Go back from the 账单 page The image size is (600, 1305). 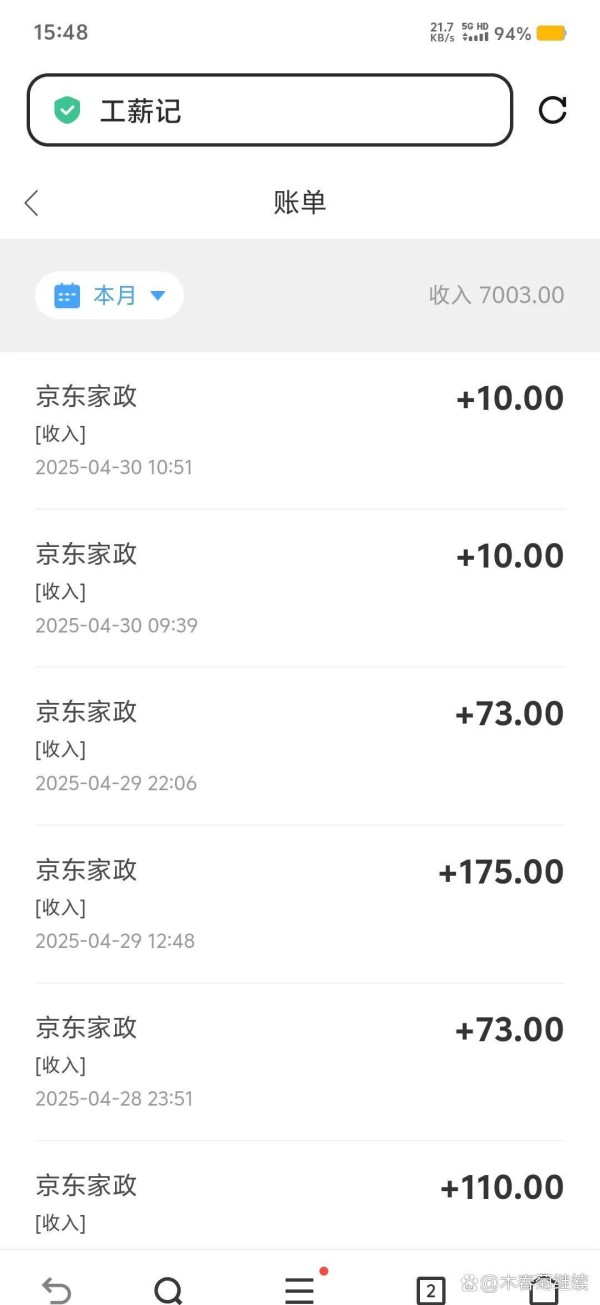pos(32,203)
